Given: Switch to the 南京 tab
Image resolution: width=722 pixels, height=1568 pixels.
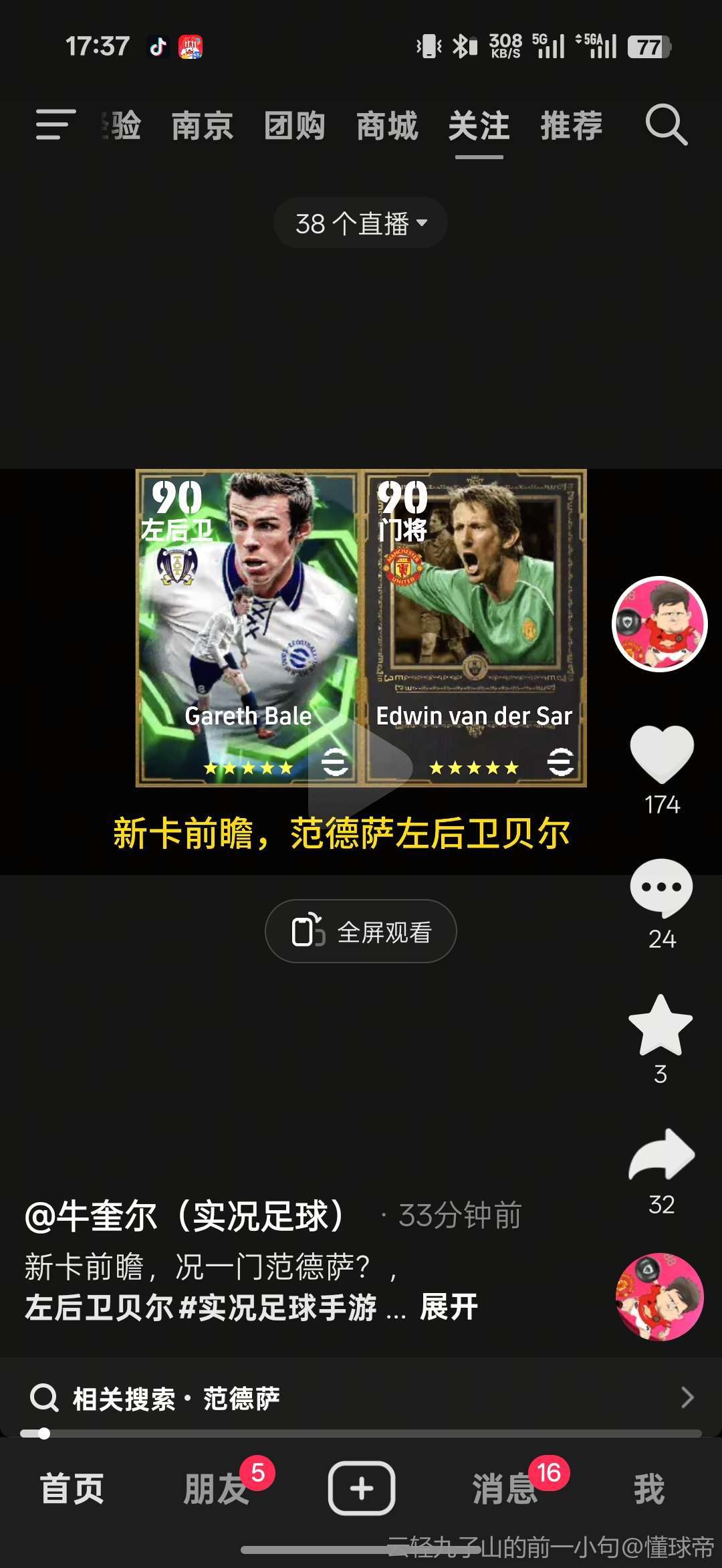Looking at the screenshot, I should 202,126.
